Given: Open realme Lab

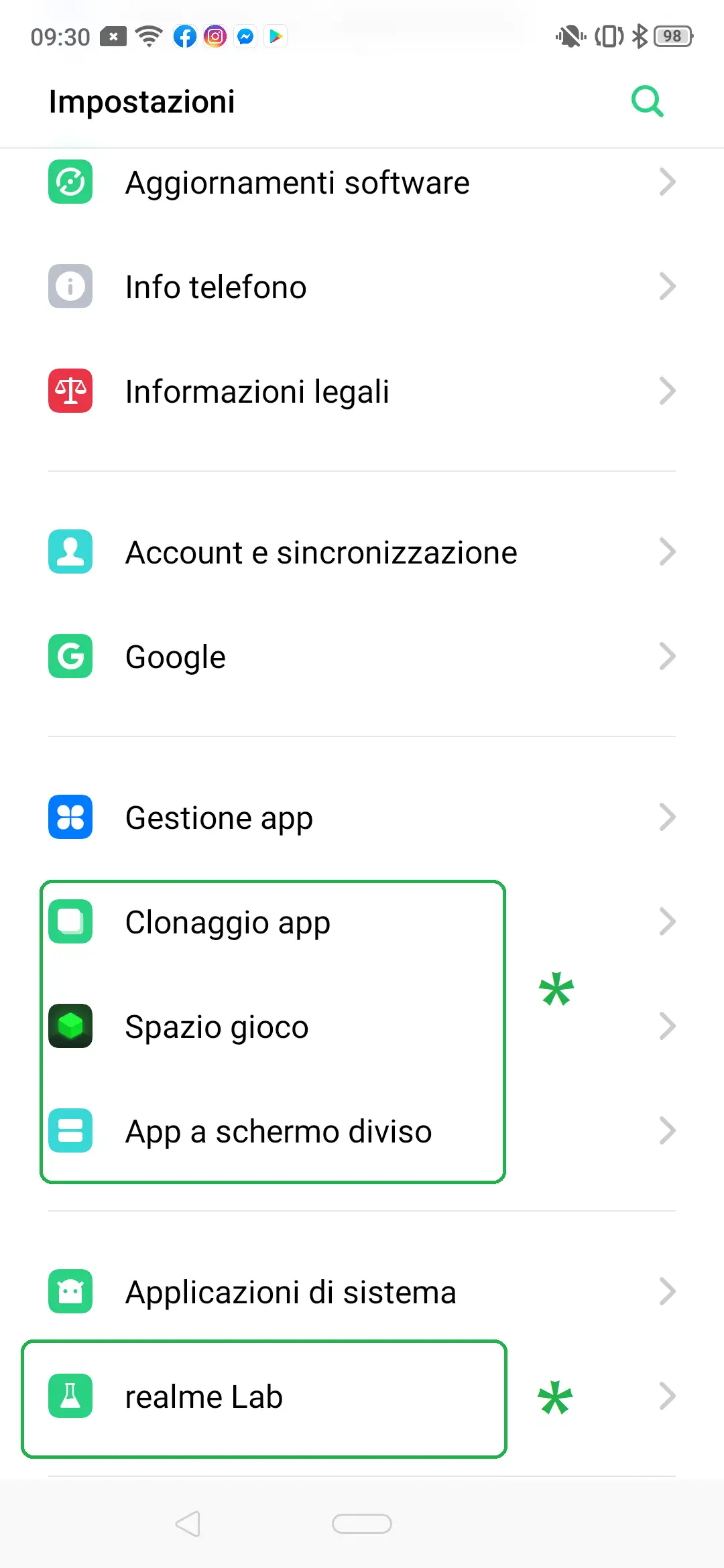Looking at the screenshot, I should point(362,1396).
